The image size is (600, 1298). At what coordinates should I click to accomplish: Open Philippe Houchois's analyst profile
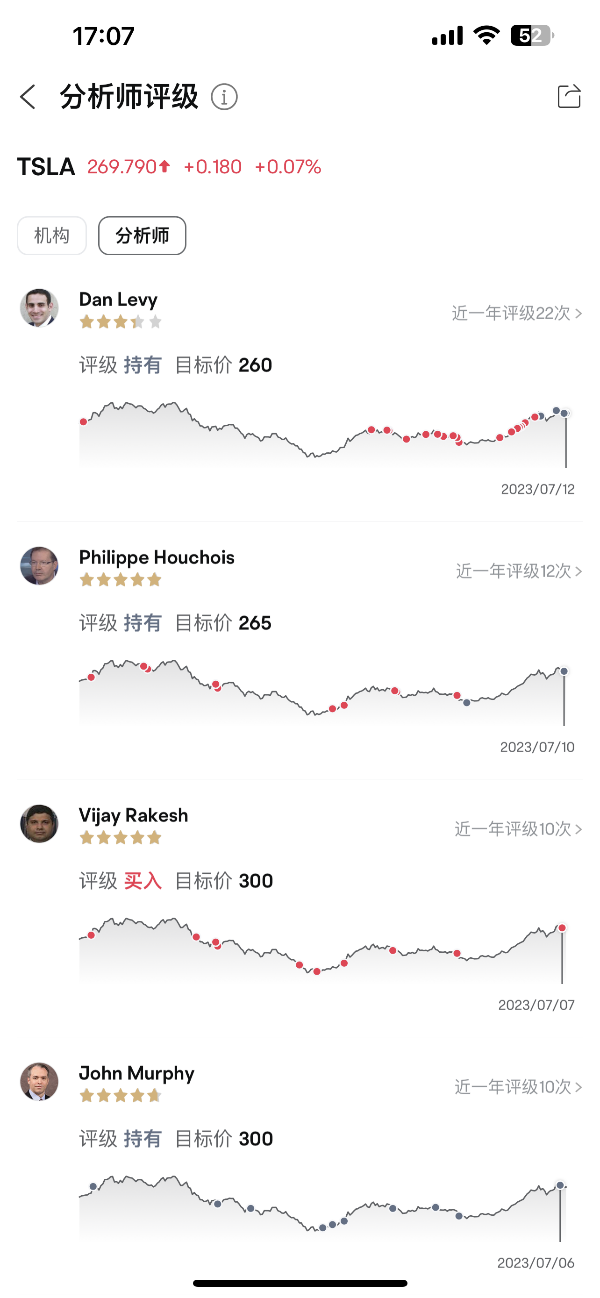pyautogui.click(x=156, y=558)
